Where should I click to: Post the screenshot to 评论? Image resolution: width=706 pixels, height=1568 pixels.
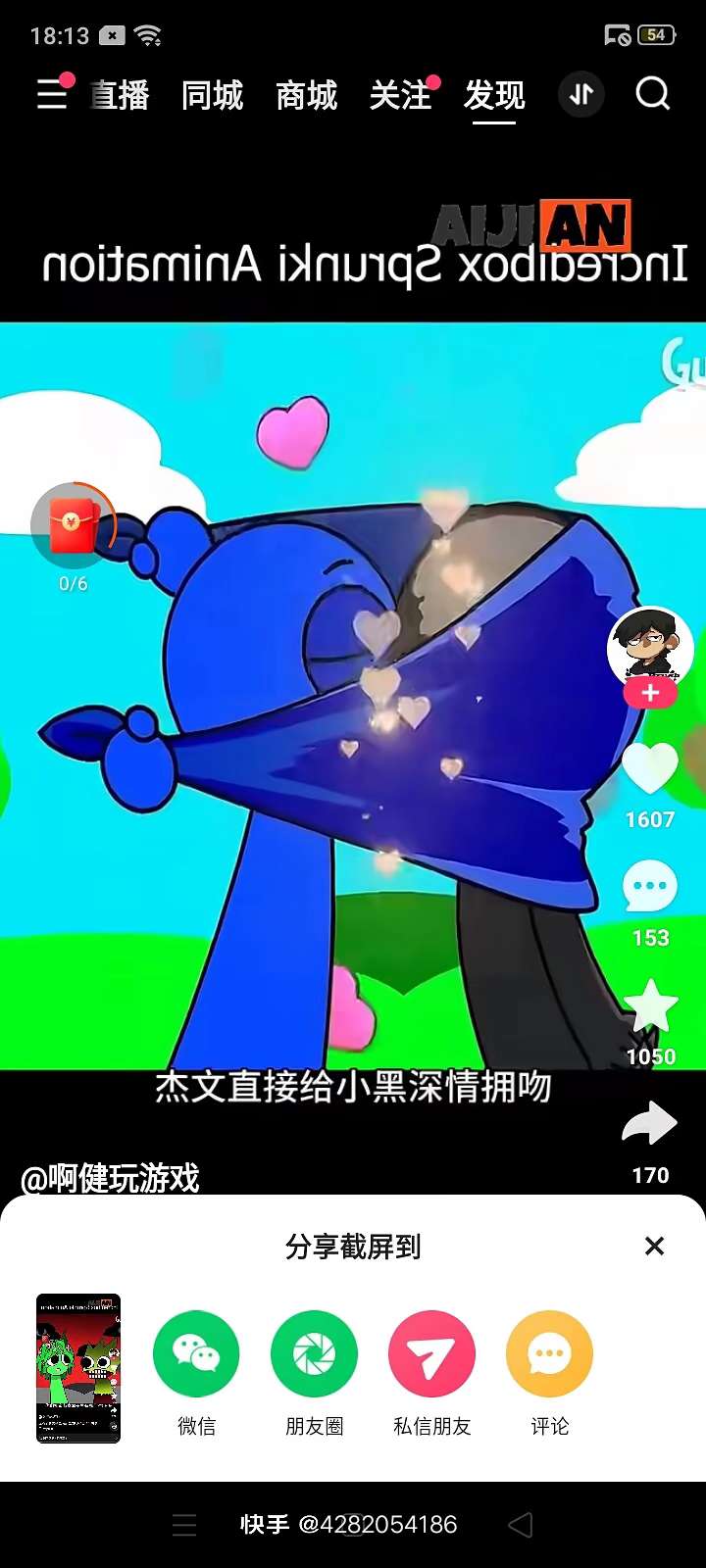[549, 1353]
